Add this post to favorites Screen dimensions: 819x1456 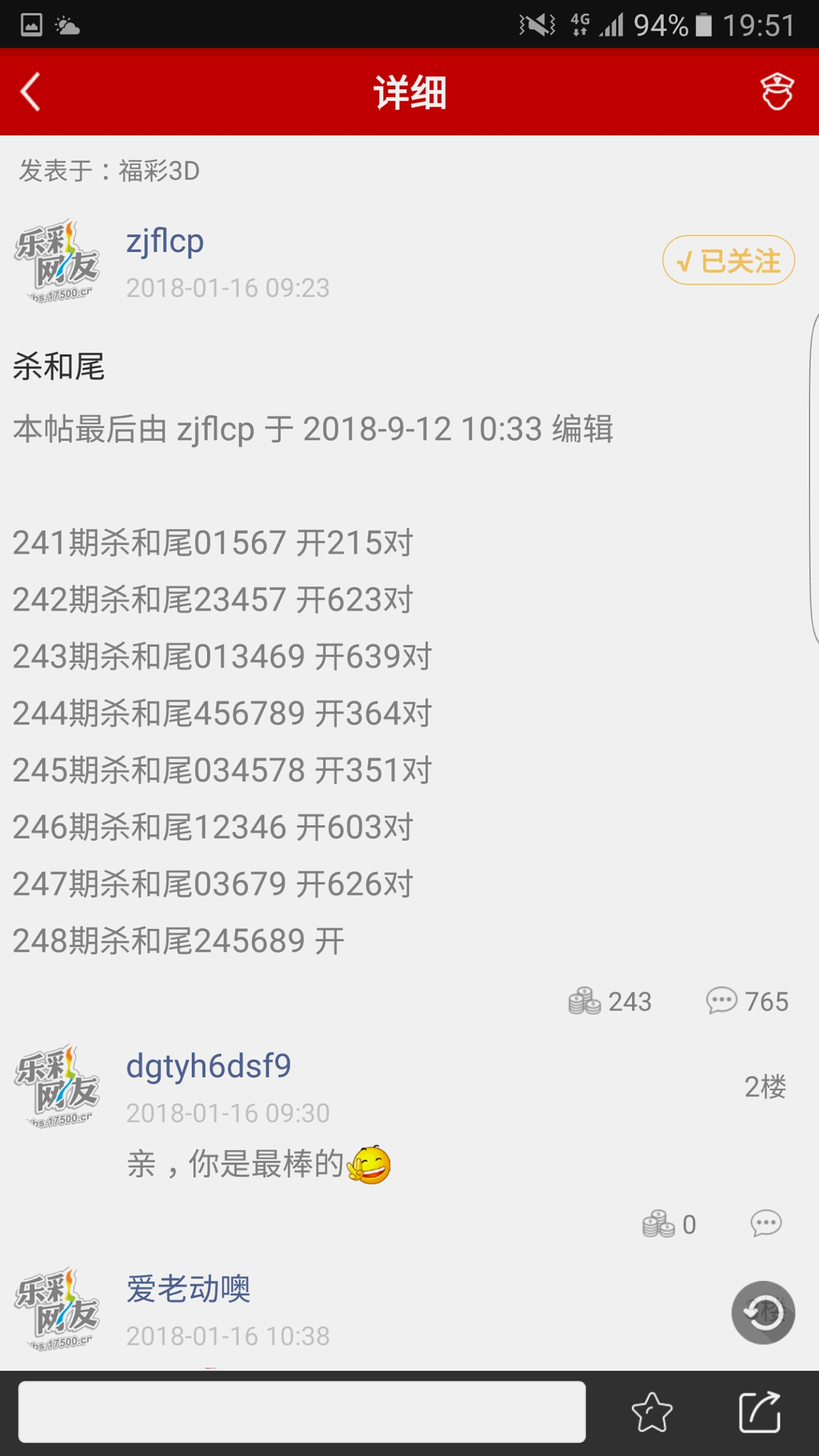pyautogui.click(x=652, y=1412)
